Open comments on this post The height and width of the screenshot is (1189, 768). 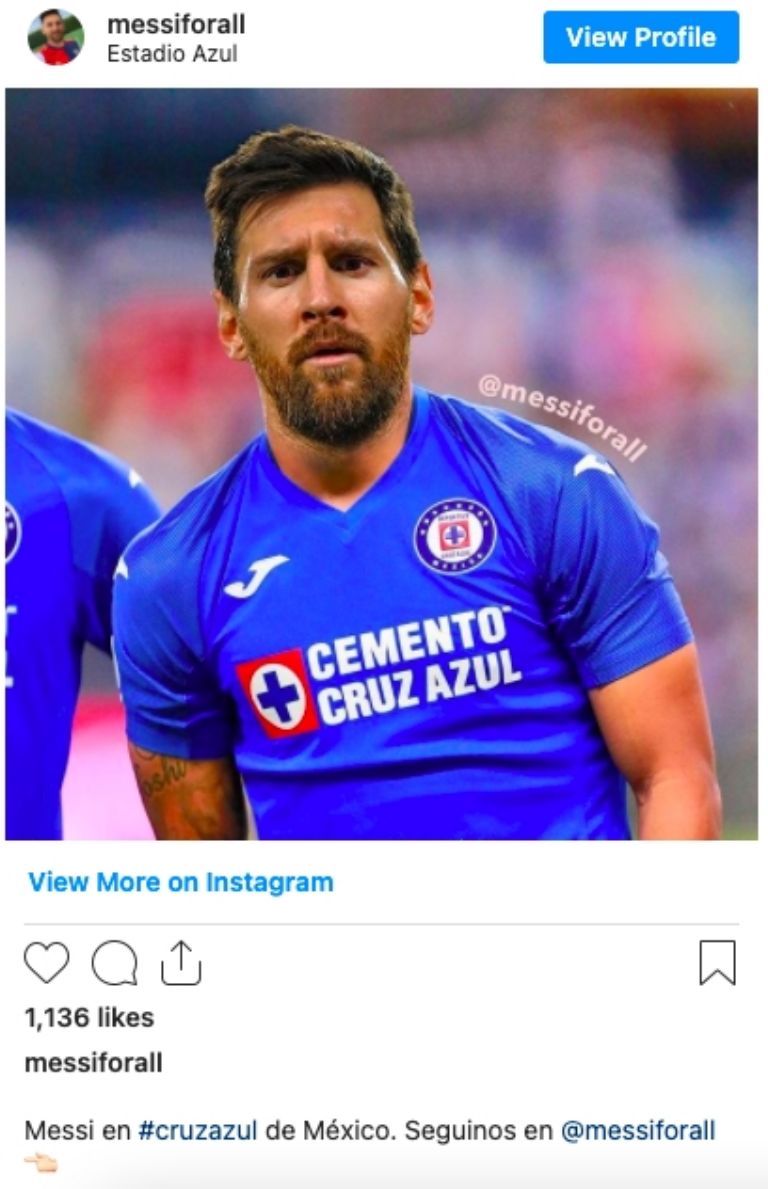(114, 963)
